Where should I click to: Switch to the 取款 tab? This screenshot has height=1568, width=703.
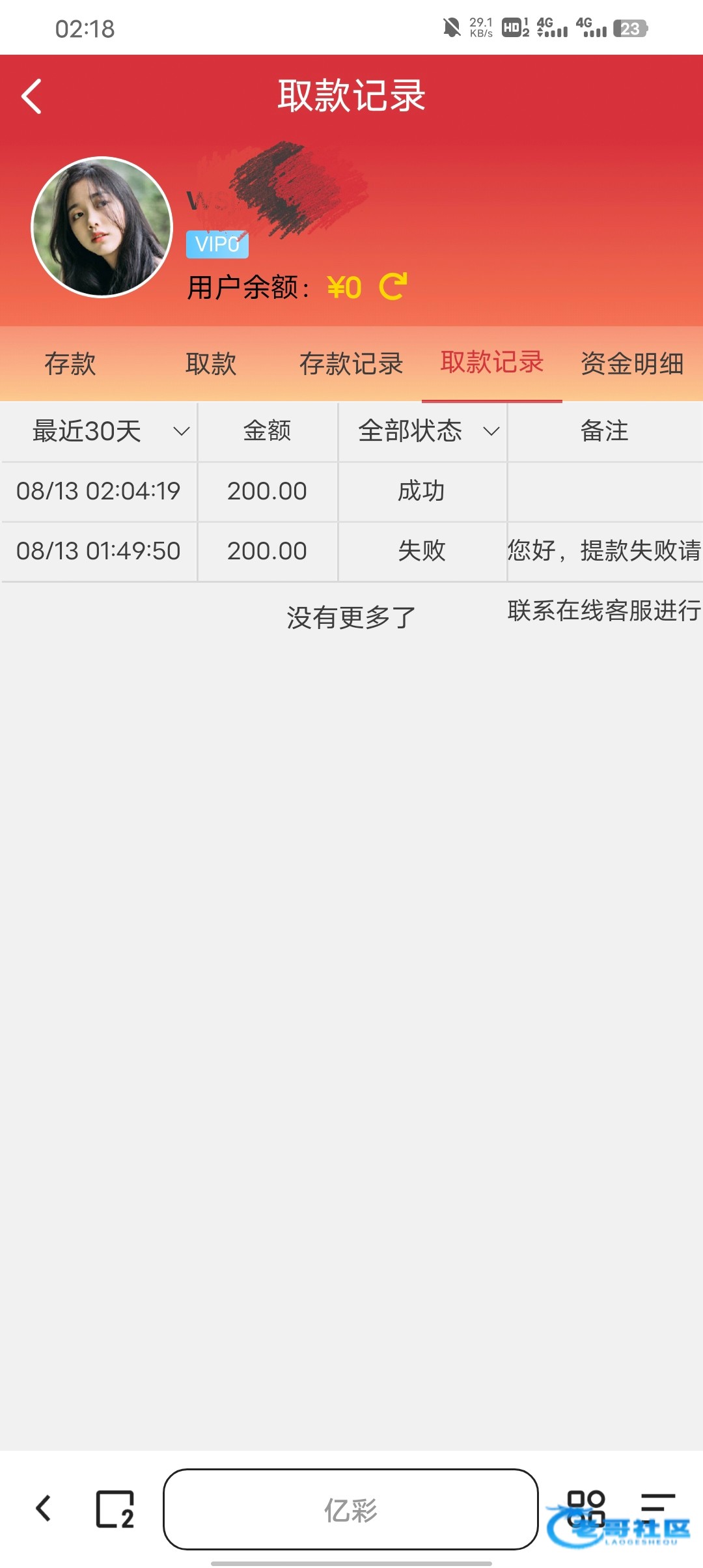coord(211,363)
